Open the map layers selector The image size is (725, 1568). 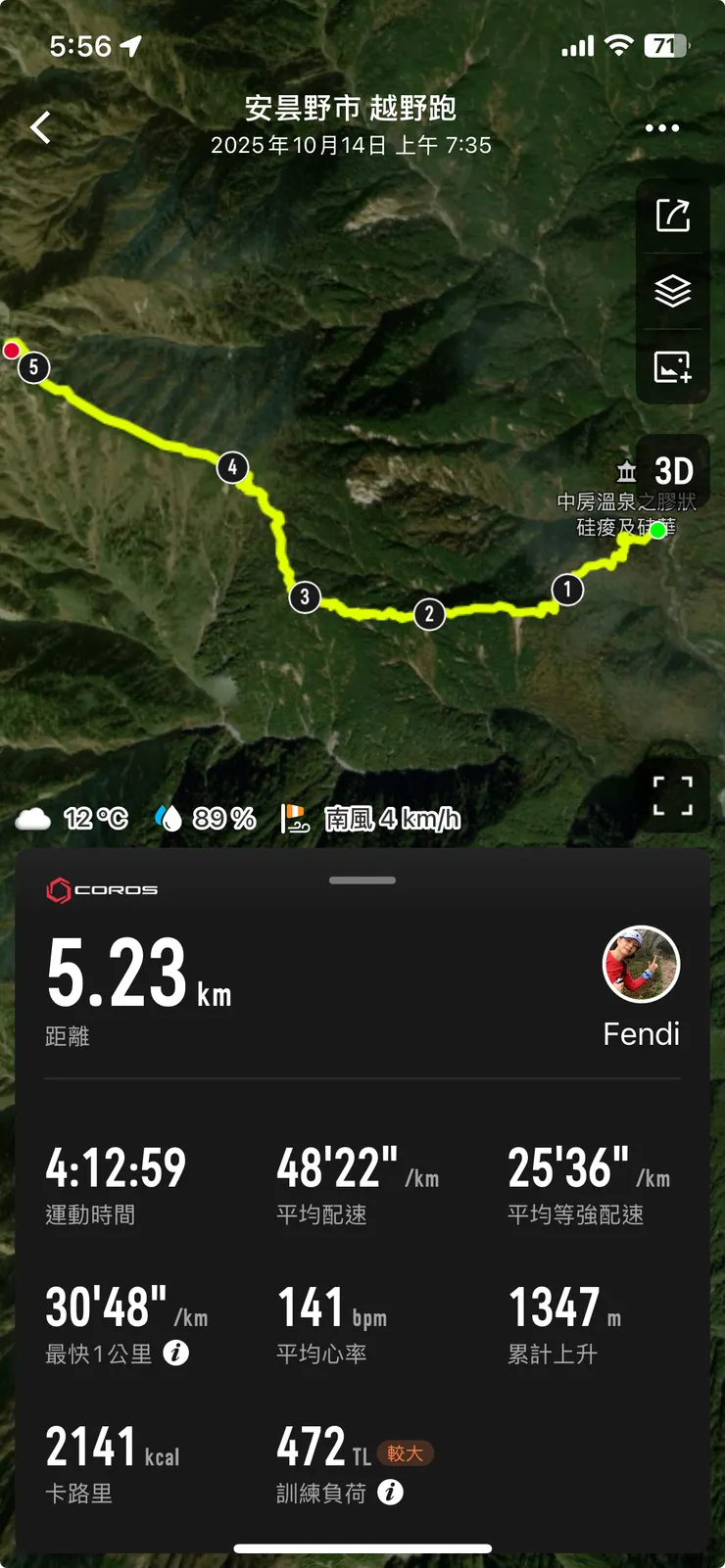click(673, 291)
